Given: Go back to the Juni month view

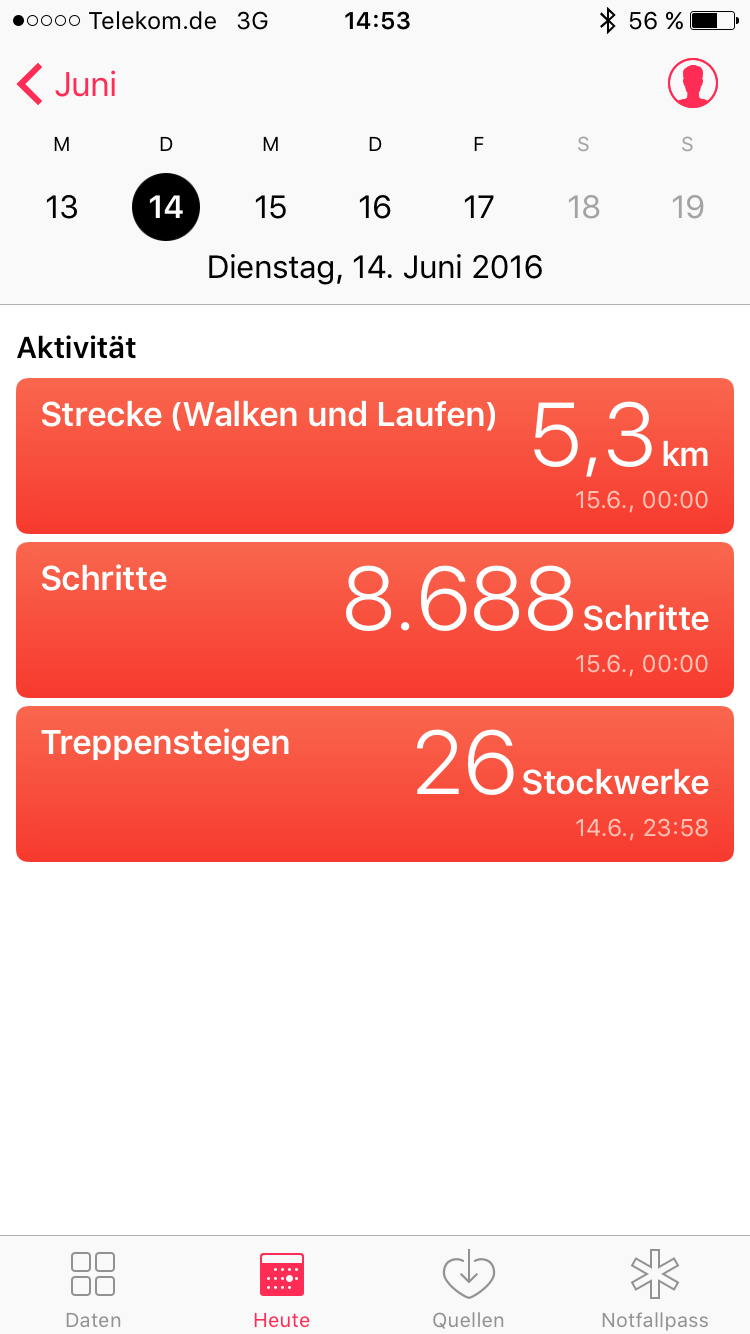Looking at the screenshot, I should pyautogui.click(x=67, y=85).
